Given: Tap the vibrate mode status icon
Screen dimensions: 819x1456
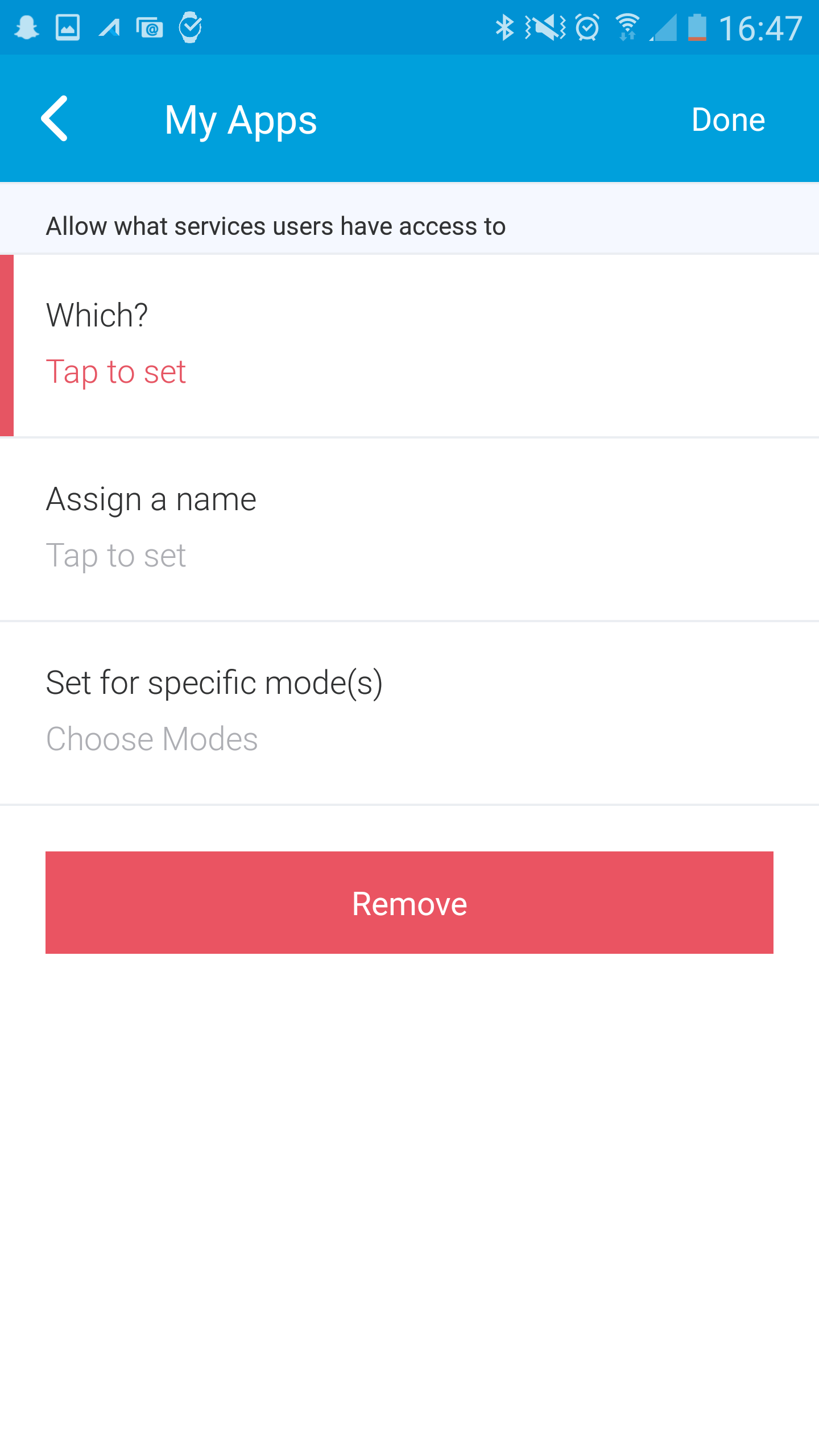Looking at the screenshot, I should (x=544, y=27).
